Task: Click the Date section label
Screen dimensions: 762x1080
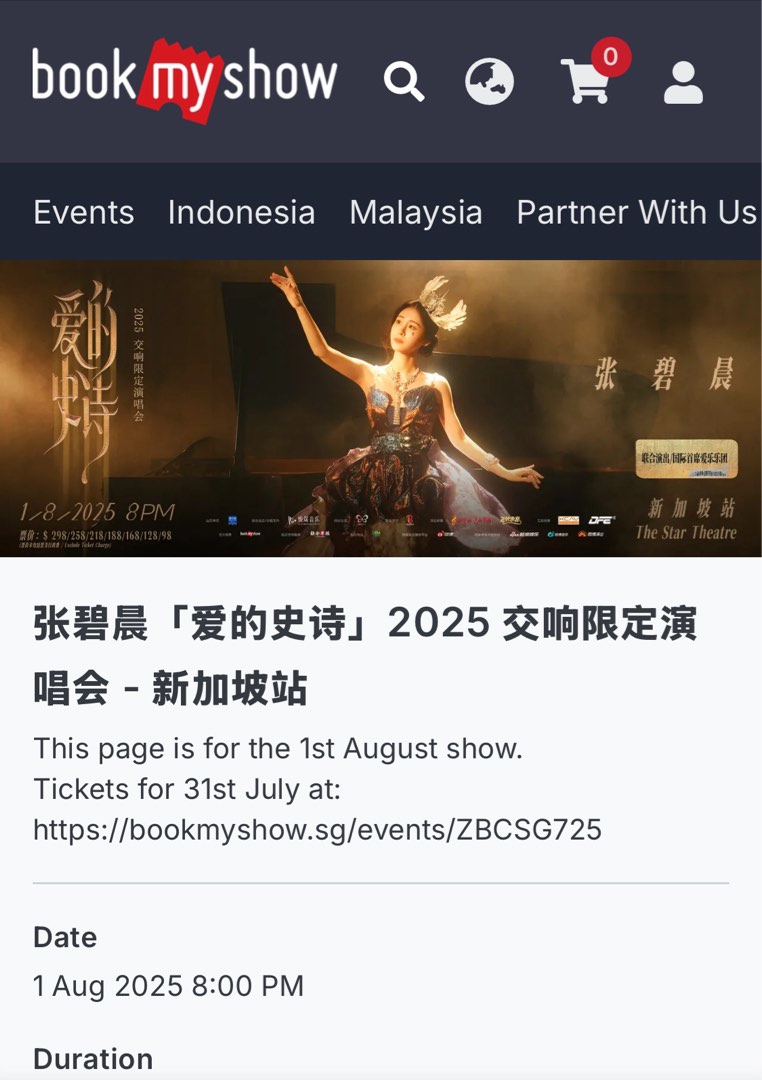Action: 64,937
